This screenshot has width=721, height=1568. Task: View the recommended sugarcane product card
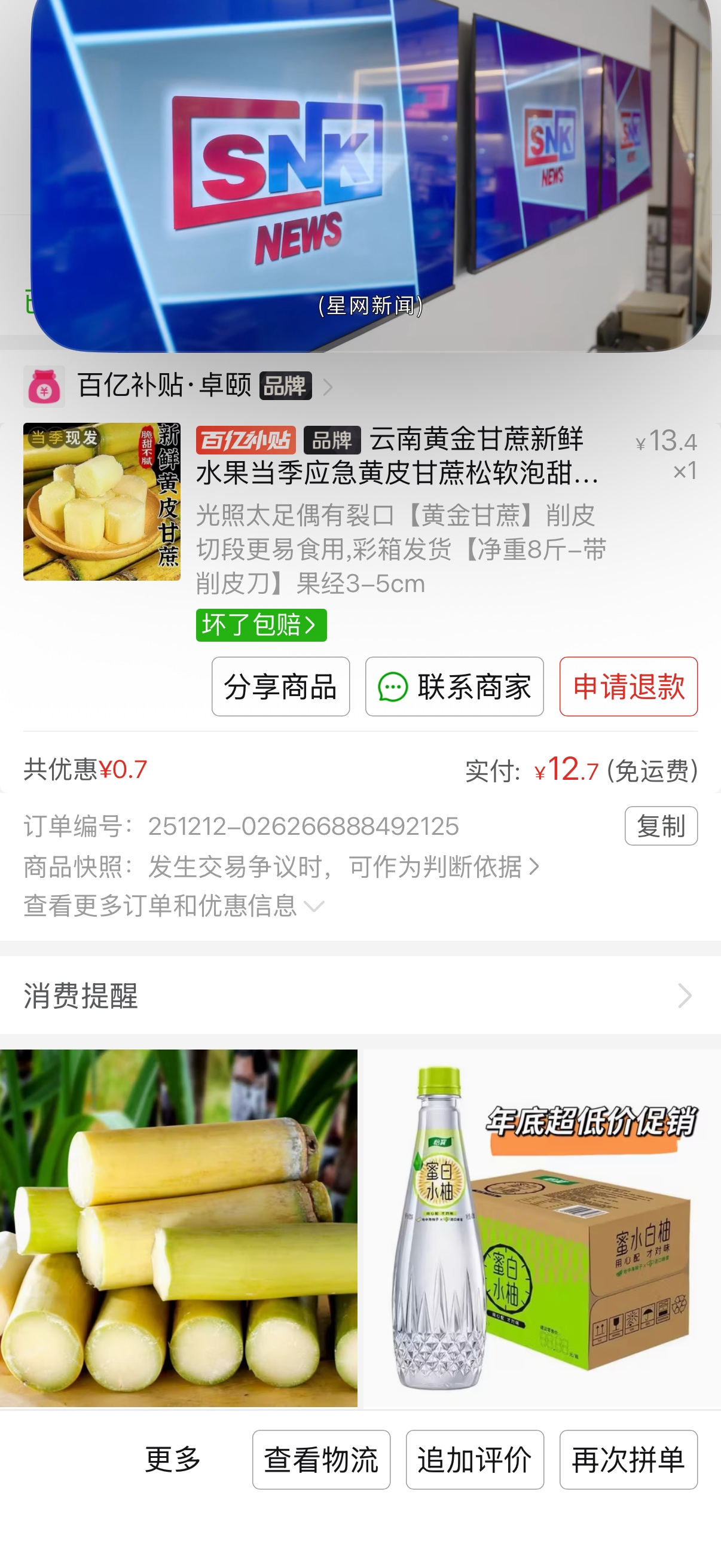click(x=178, y=1227)
